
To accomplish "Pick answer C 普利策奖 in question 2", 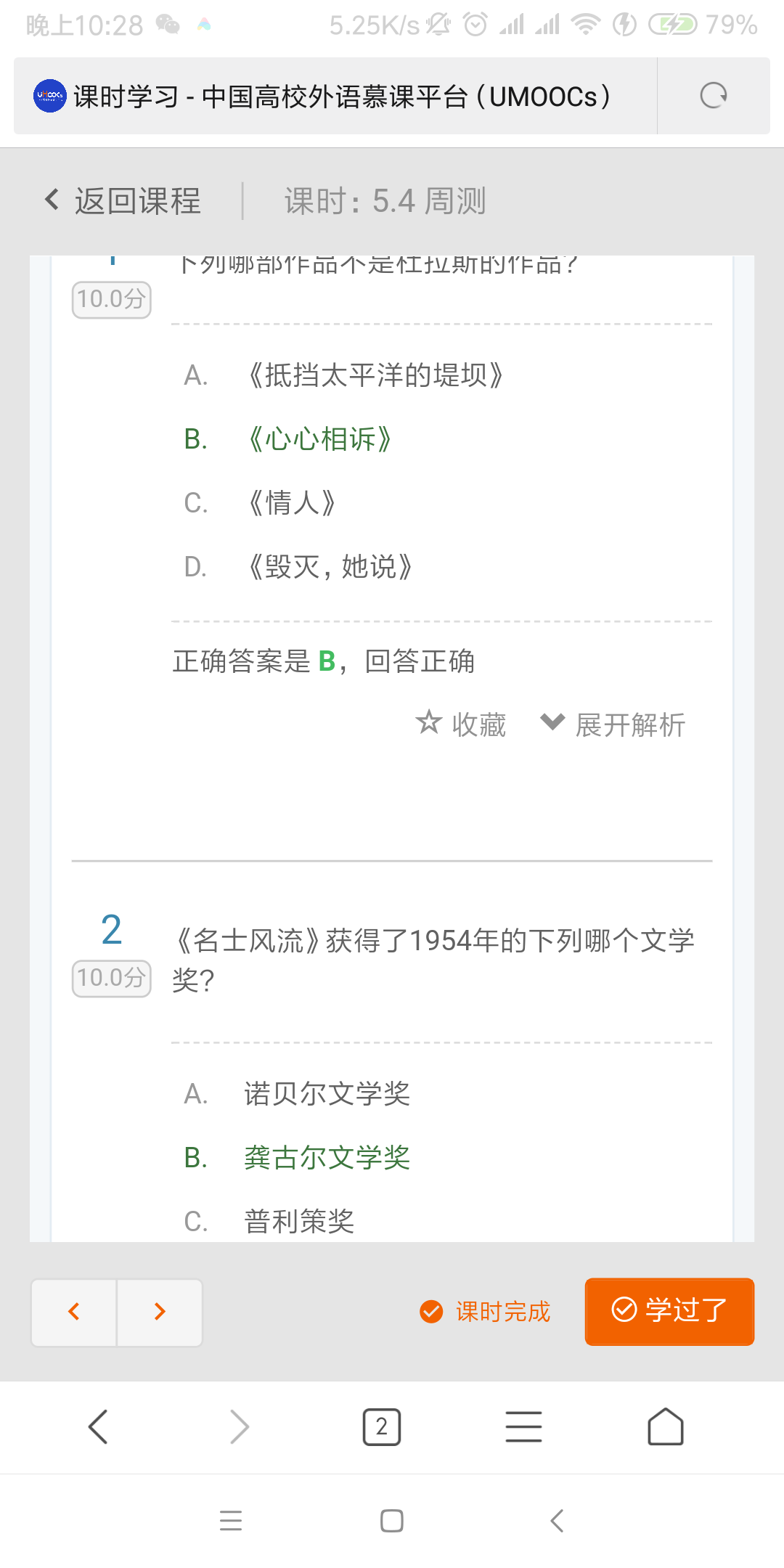I will tap(299, 1221).
